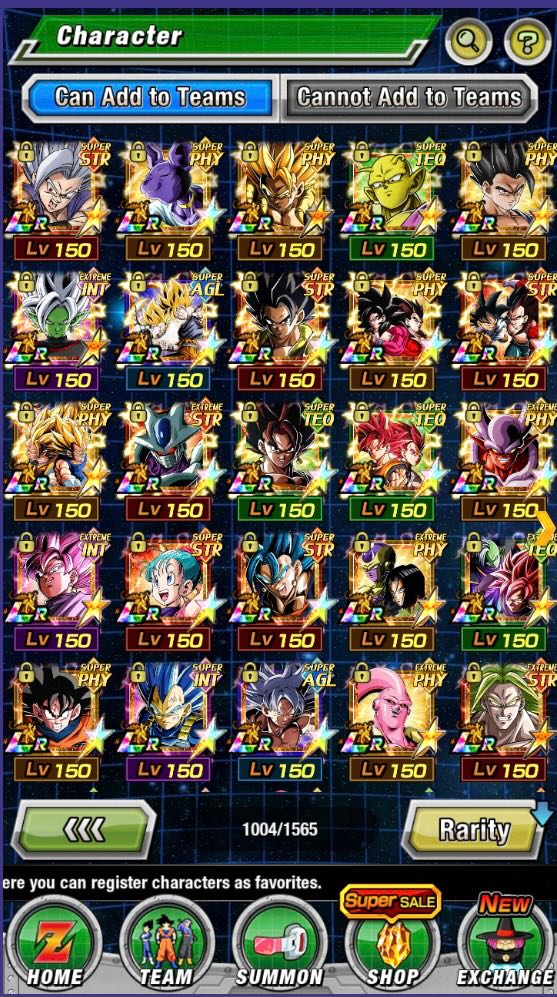Select the Extreme INT green-skinned Zamasu card

click(57, 331)
